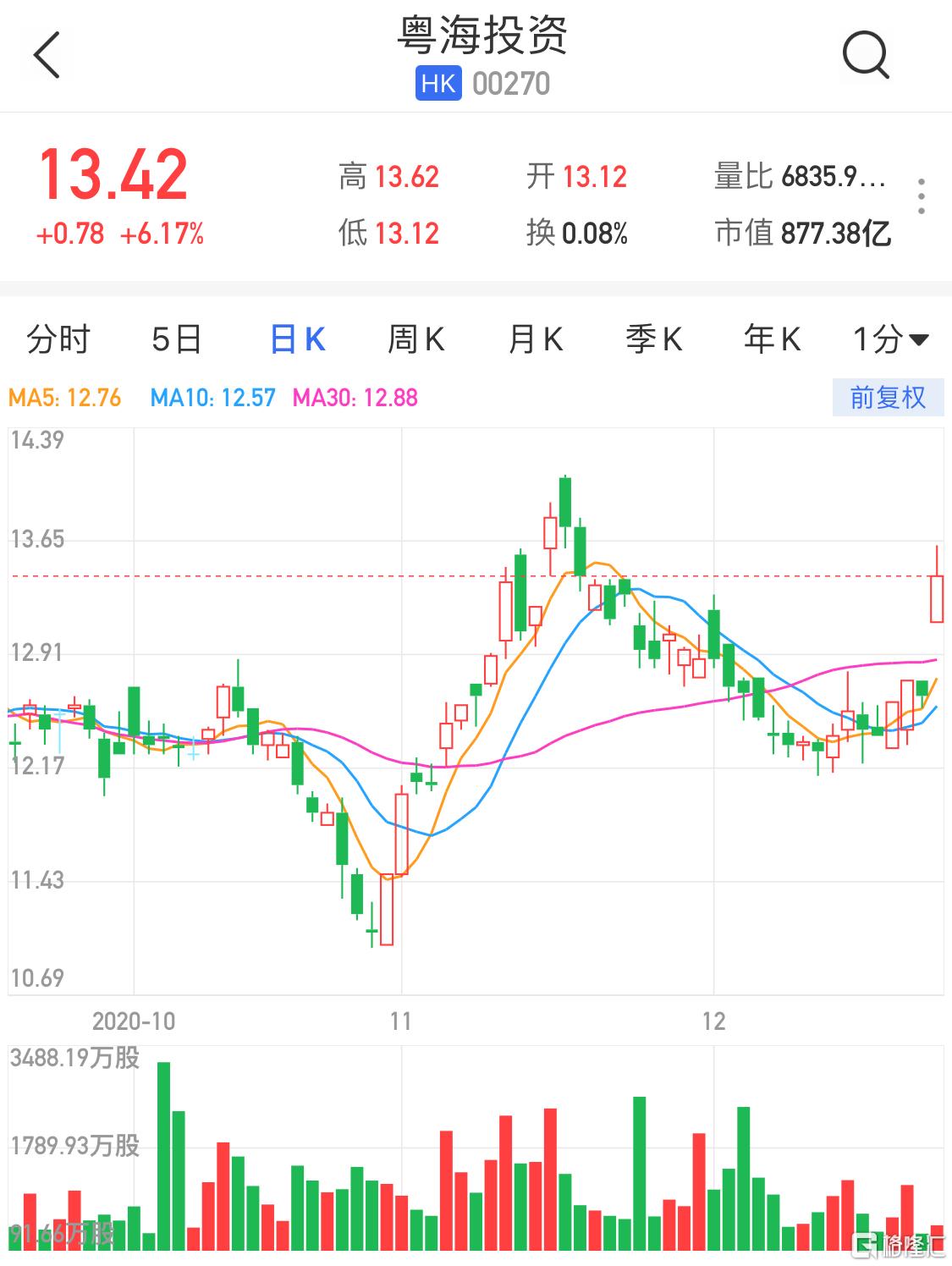View the 季K chart tab
Image resolution: width=952 pixels, height=1266 pixels.
point(653,340)
